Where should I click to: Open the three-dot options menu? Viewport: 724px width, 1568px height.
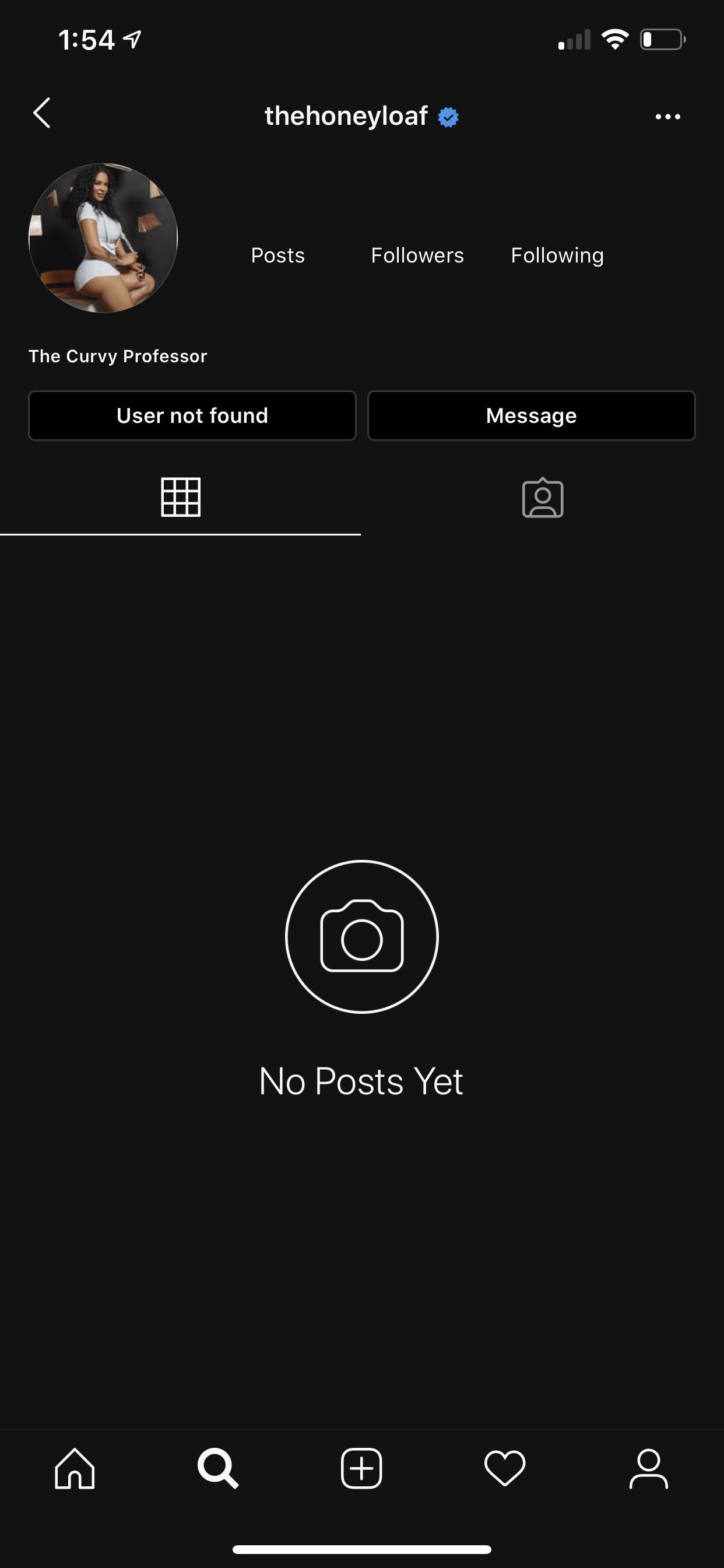tap(667, 116)
